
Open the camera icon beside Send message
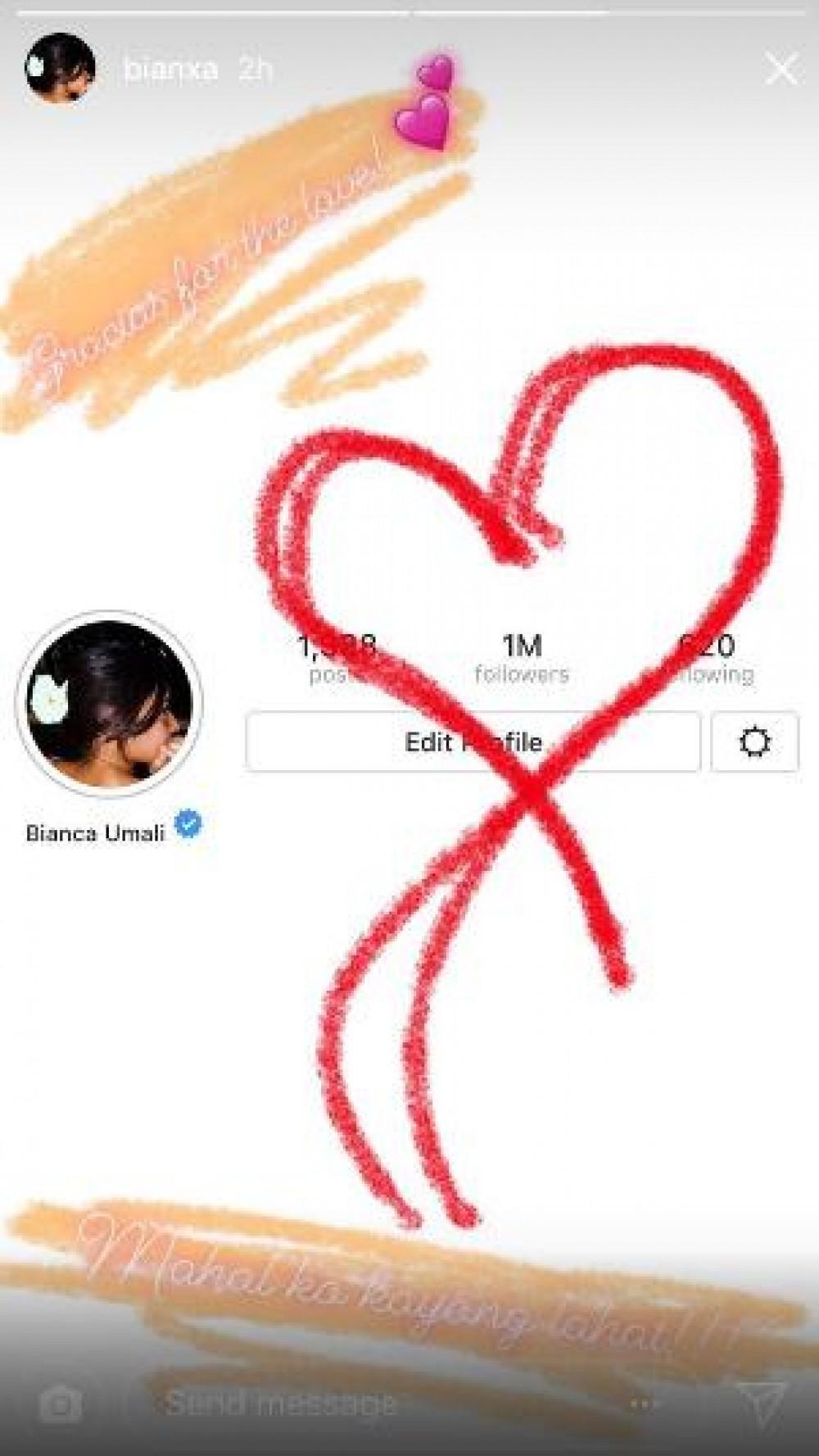click(x=59, y=1404)
